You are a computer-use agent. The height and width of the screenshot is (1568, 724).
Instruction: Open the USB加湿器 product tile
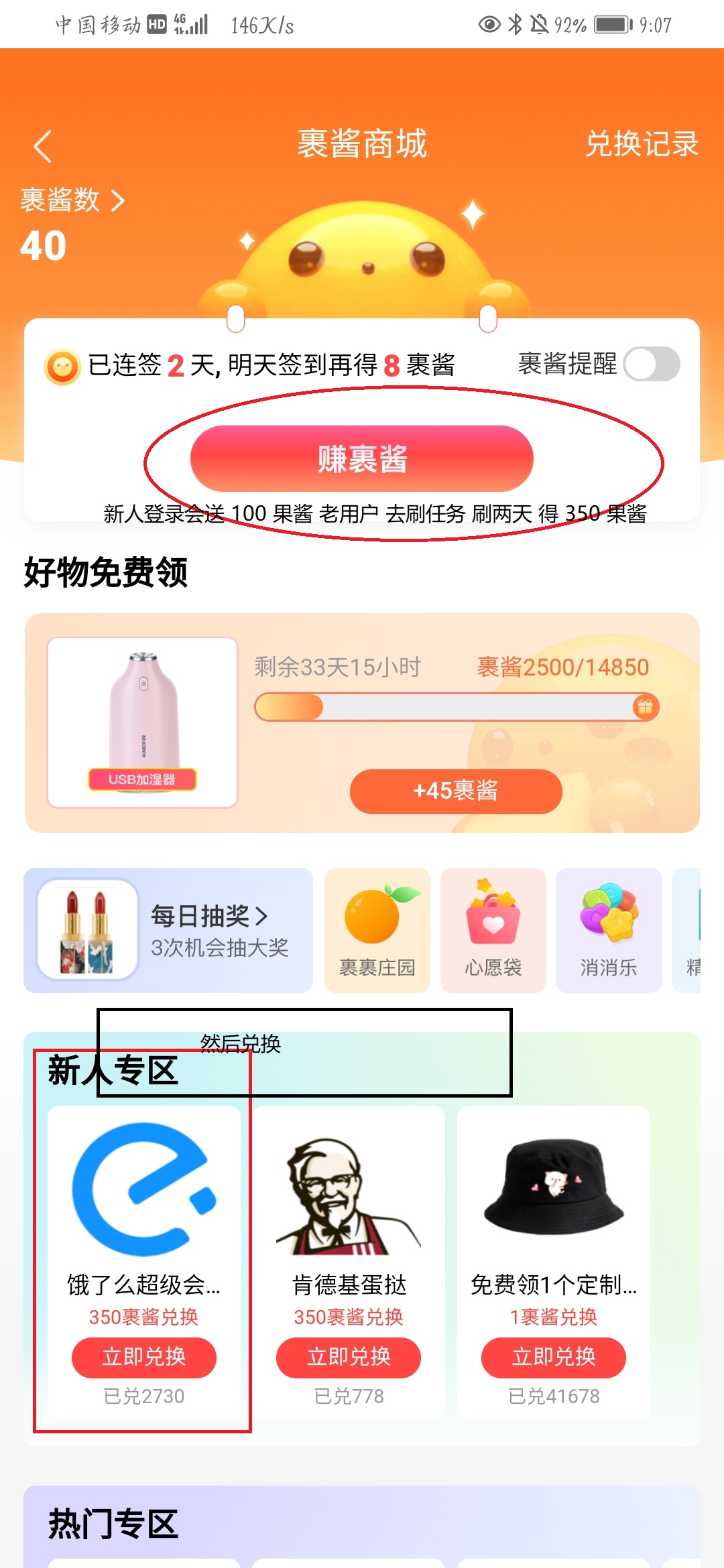click(x=142, y=722)
